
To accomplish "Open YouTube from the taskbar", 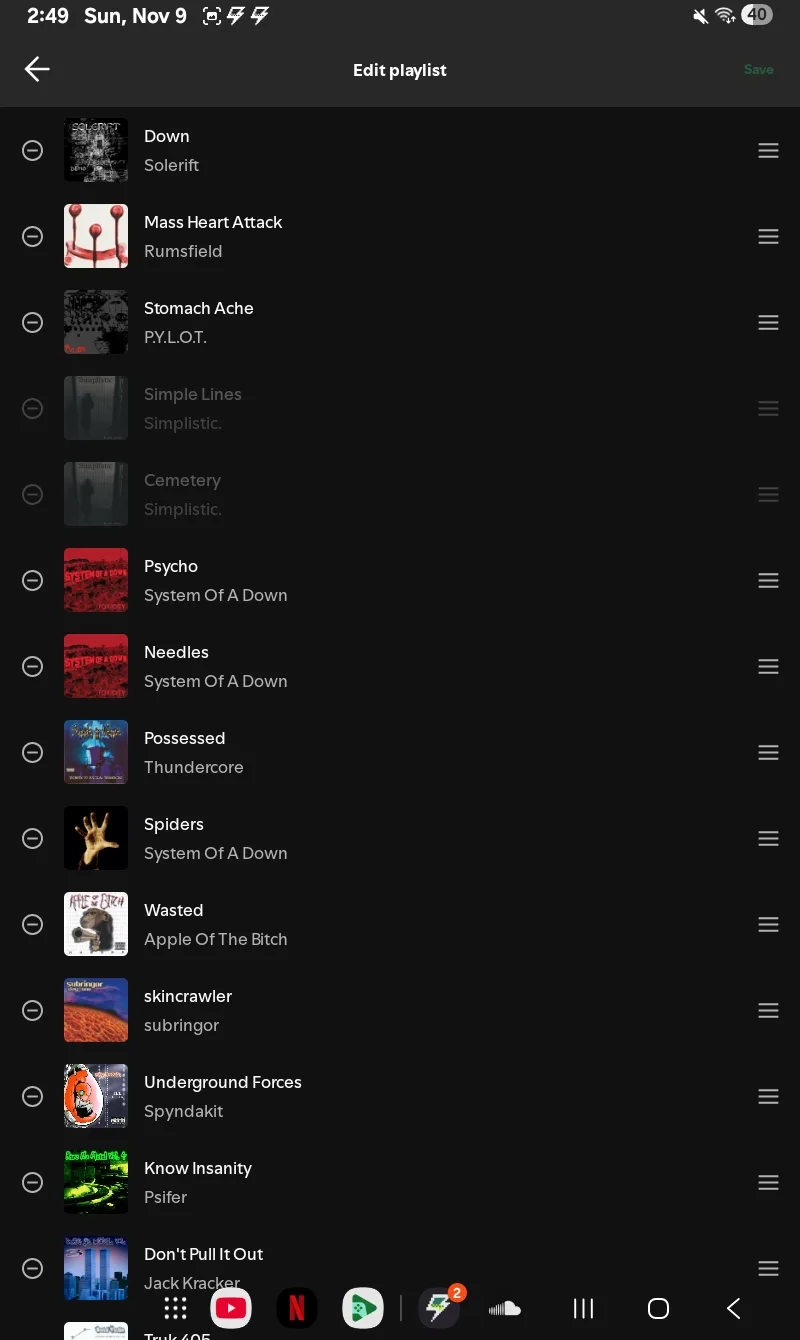I will tap(231, 1308).
